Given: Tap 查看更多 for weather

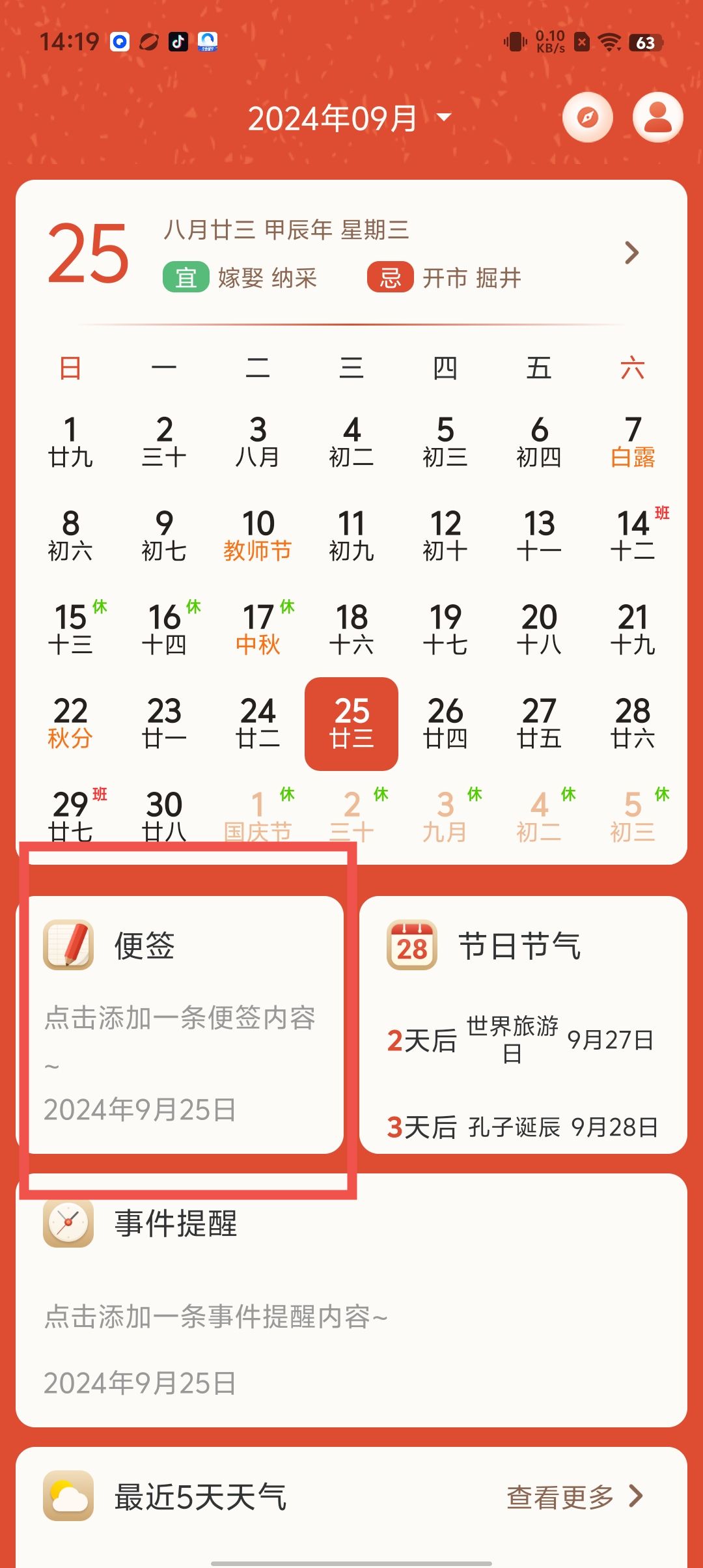Looking at the screenshot, I should click(x=574, y=1496).
